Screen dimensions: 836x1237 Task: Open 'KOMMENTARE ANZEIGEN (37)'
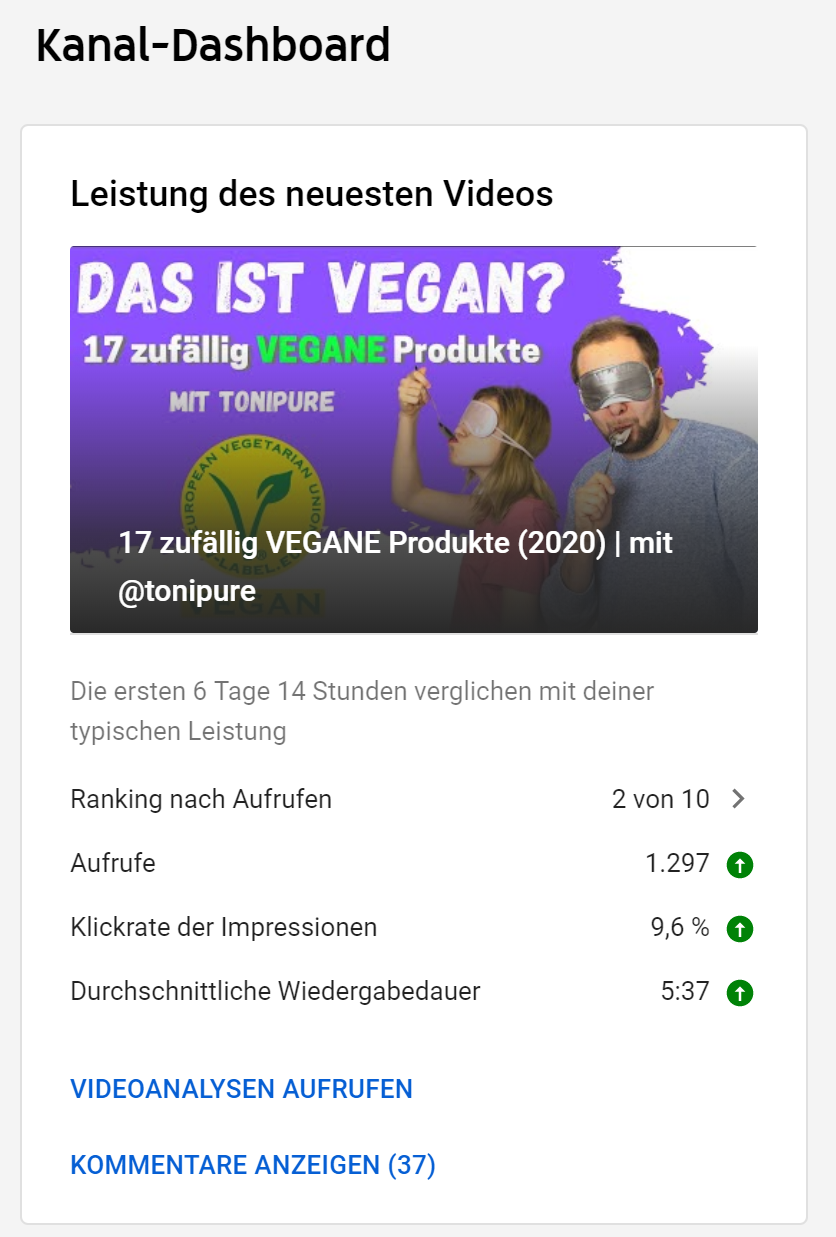[253, 1165]
